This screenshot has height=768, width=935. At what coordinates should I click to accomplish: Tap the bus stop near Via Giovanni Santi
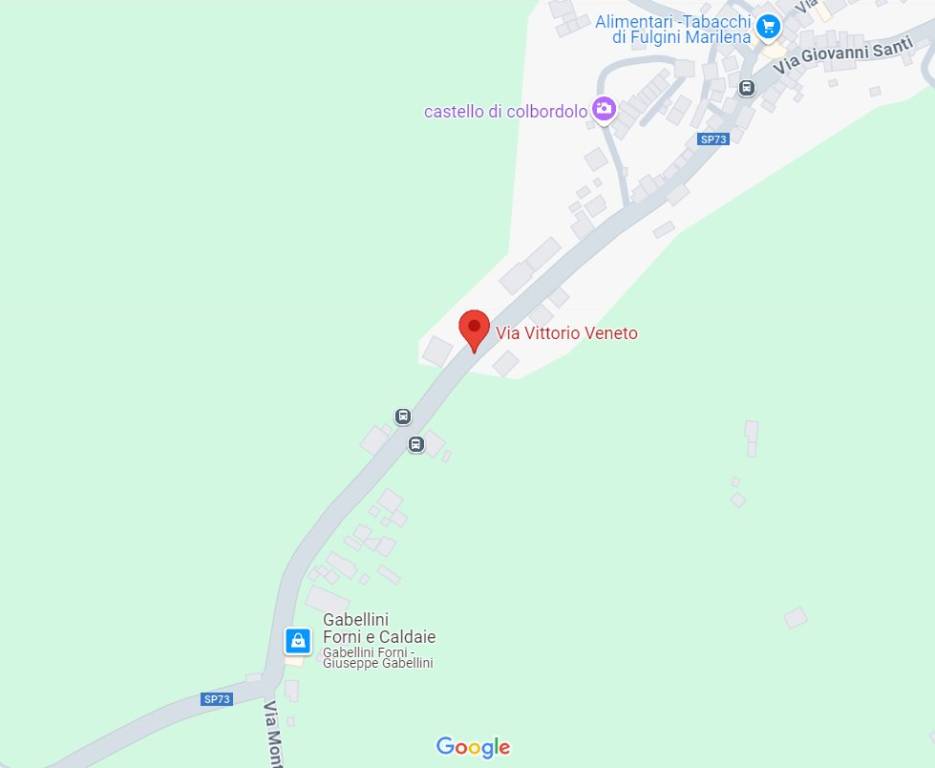point(746,88)
